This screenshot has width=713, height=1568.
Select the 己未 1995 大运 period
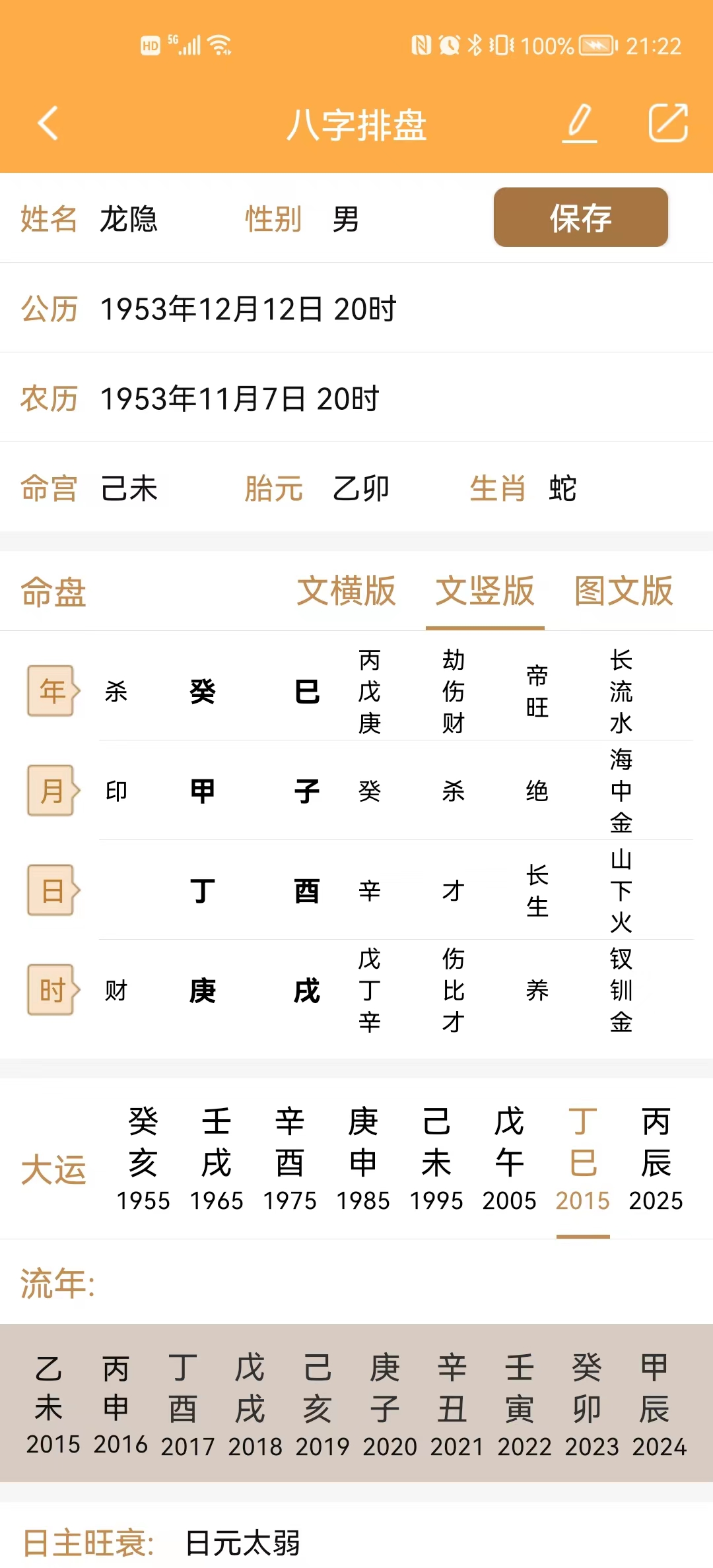(x=436, y=1160)
